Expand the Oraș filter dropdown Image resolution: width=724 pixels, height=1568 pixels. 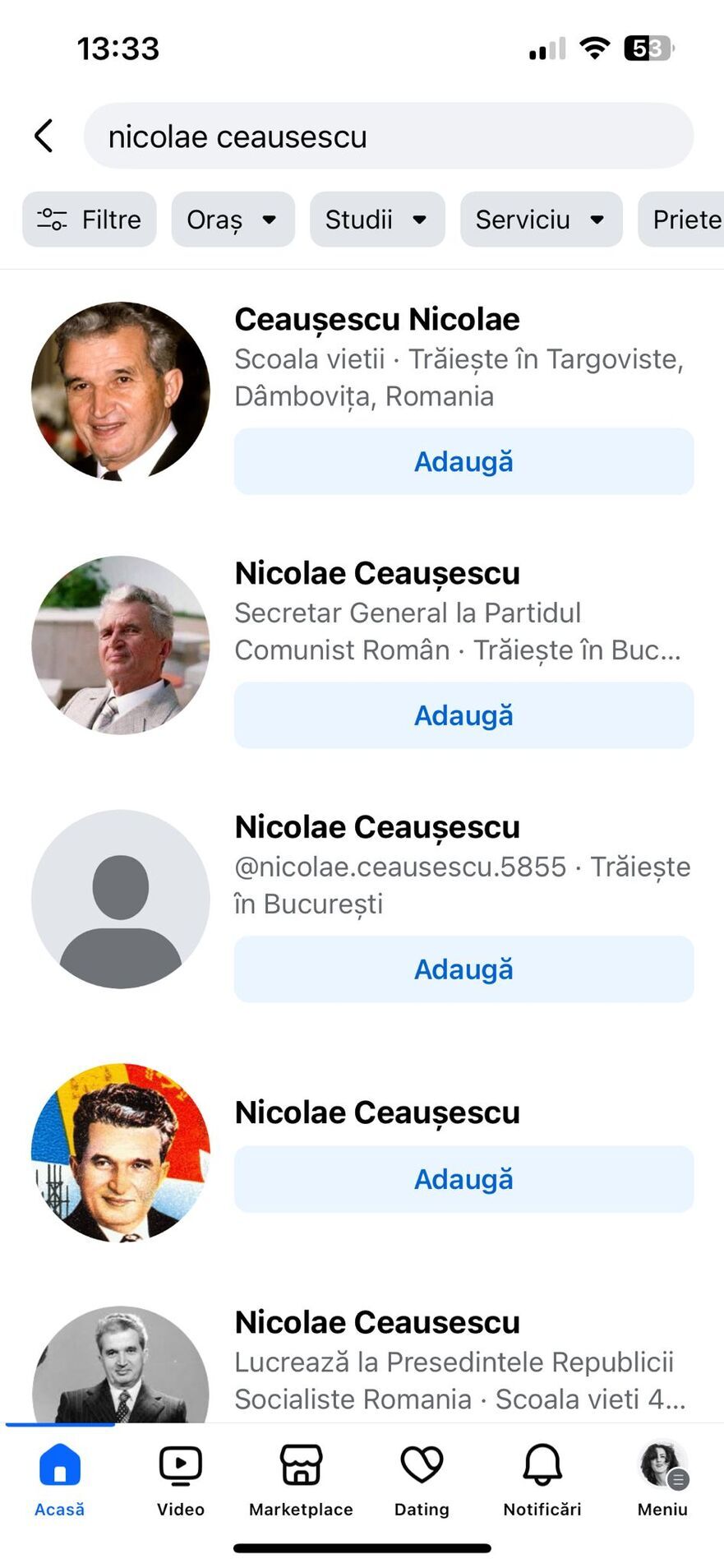233,220
